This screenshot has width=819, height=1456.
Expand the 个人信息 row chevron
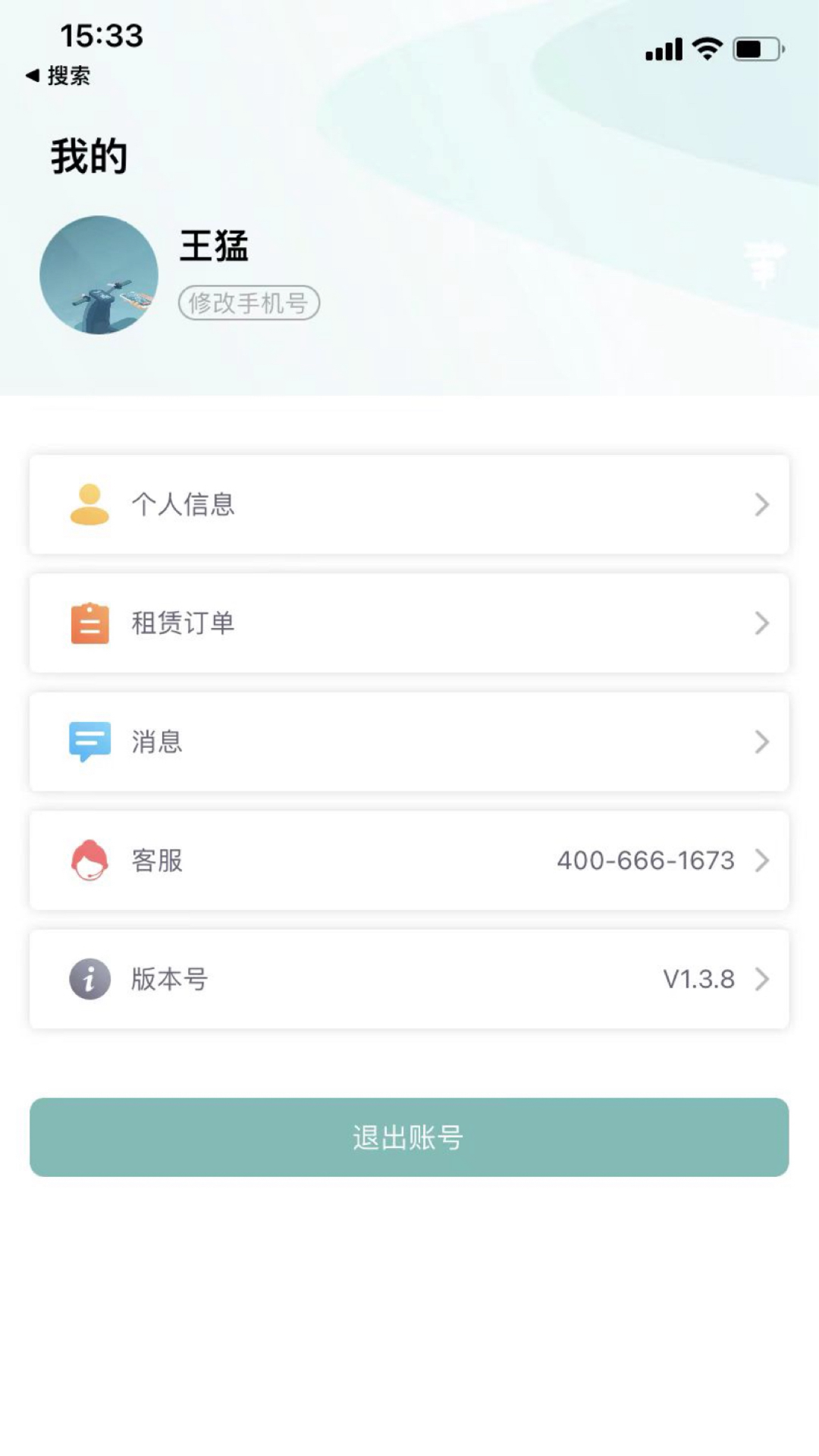[762, 504]
